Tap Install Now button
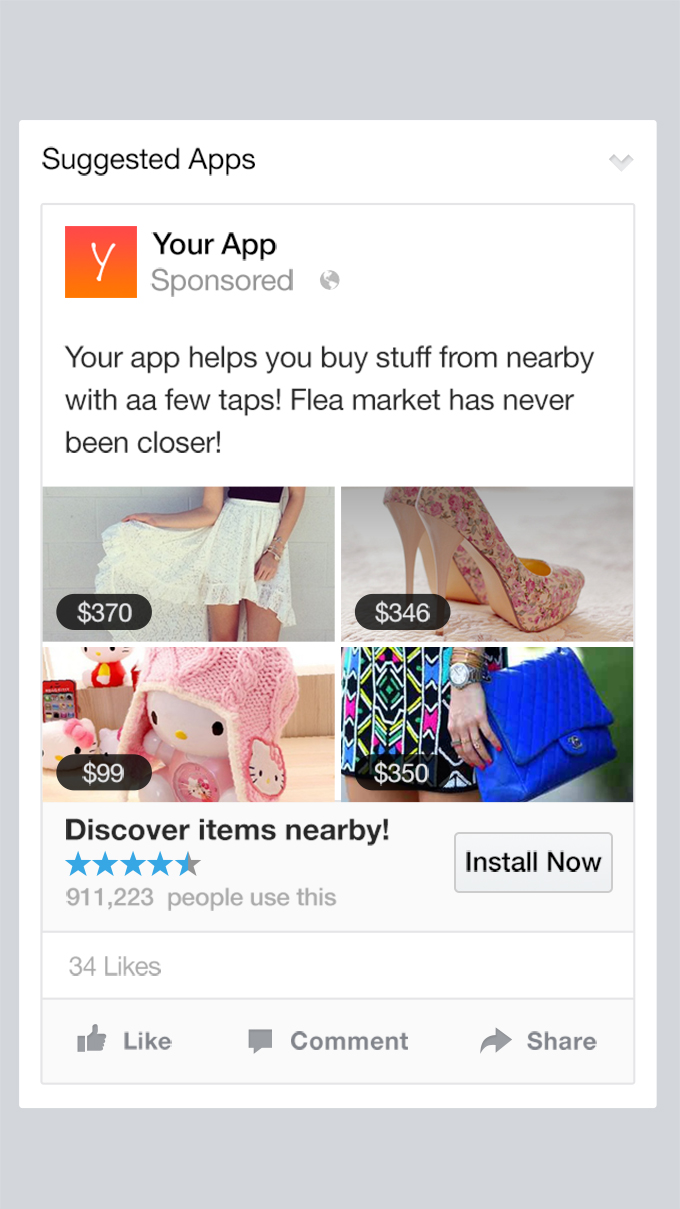 click(533, 862)
